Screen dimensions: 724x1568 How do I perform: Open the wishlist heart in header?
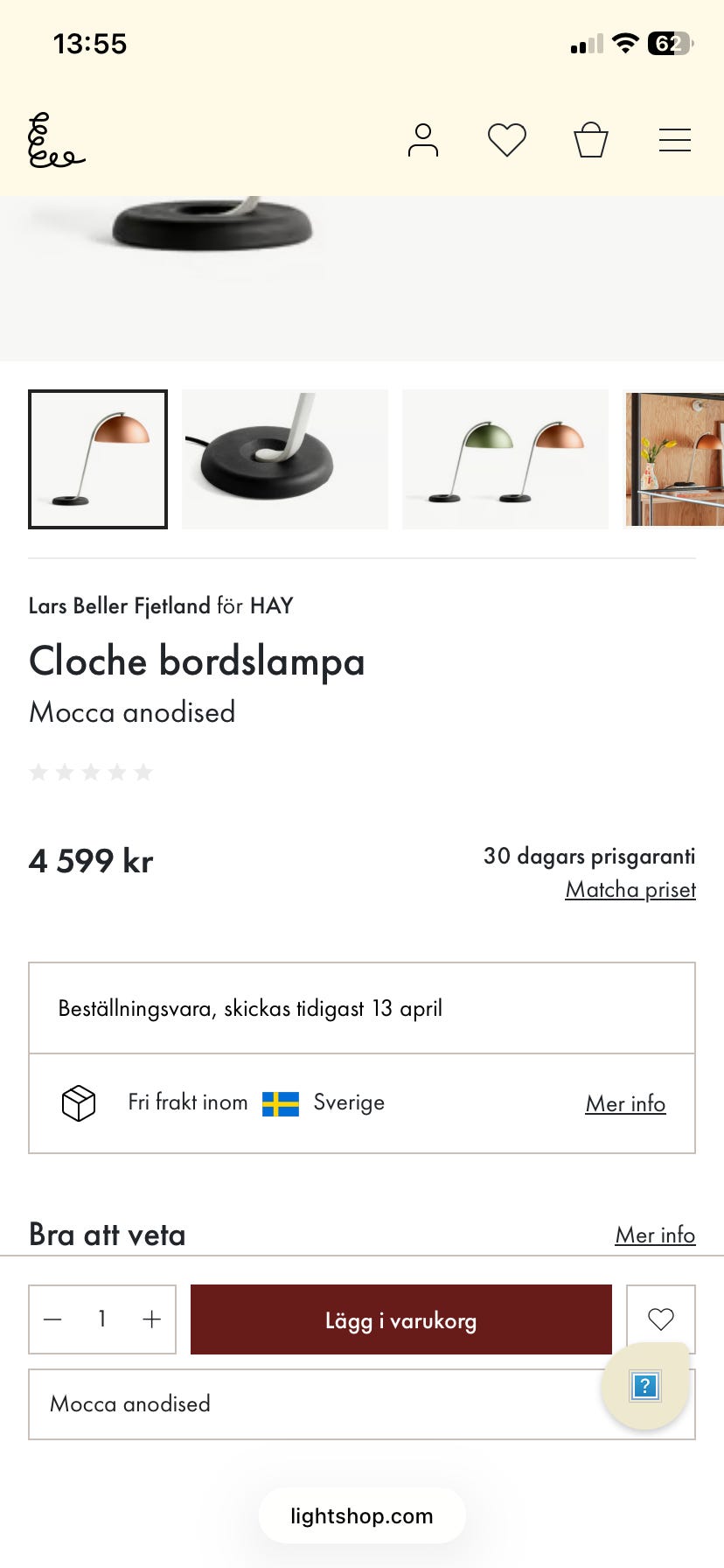tap(506, 140)
